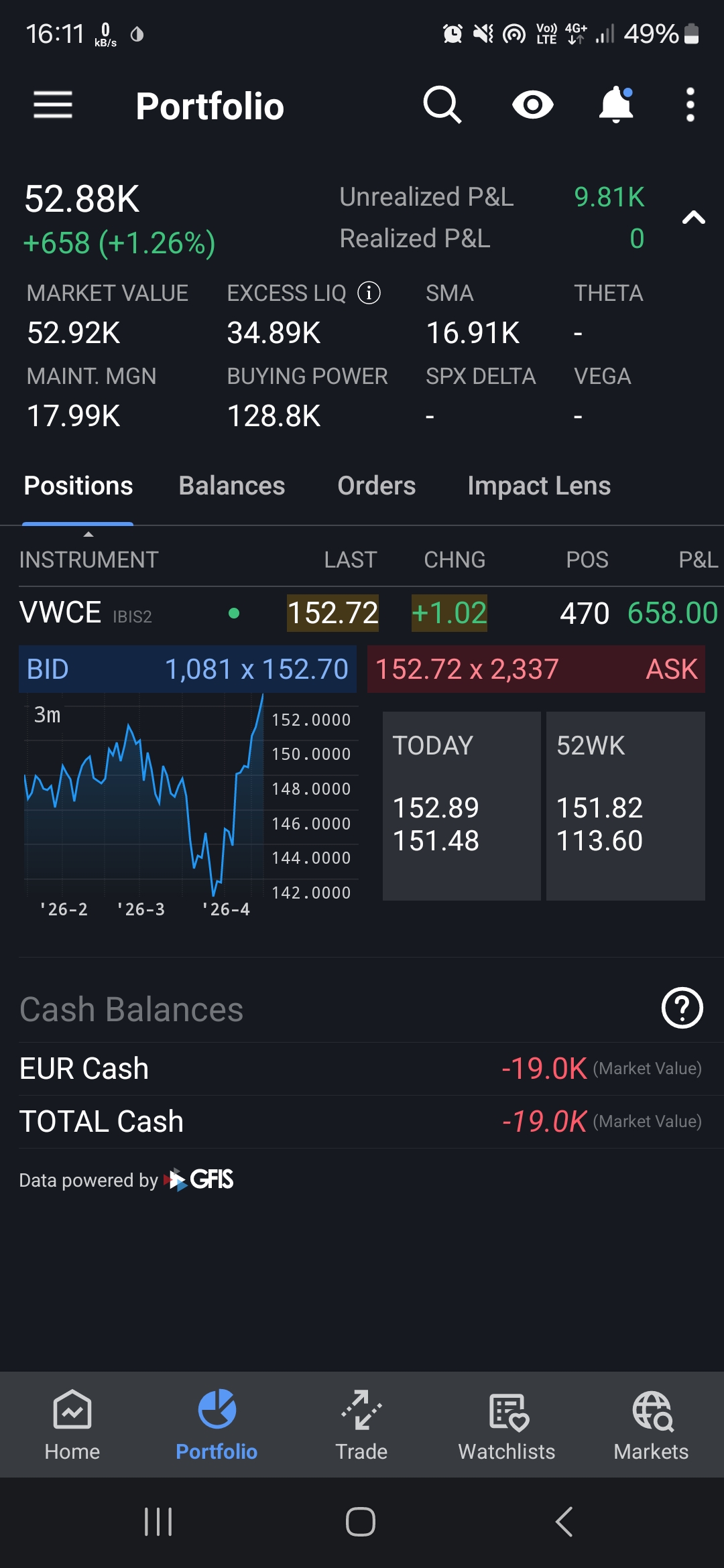Open the search magnifier icon
The width and height of the screenshot is (724, 1568).
tap(442, 105)
